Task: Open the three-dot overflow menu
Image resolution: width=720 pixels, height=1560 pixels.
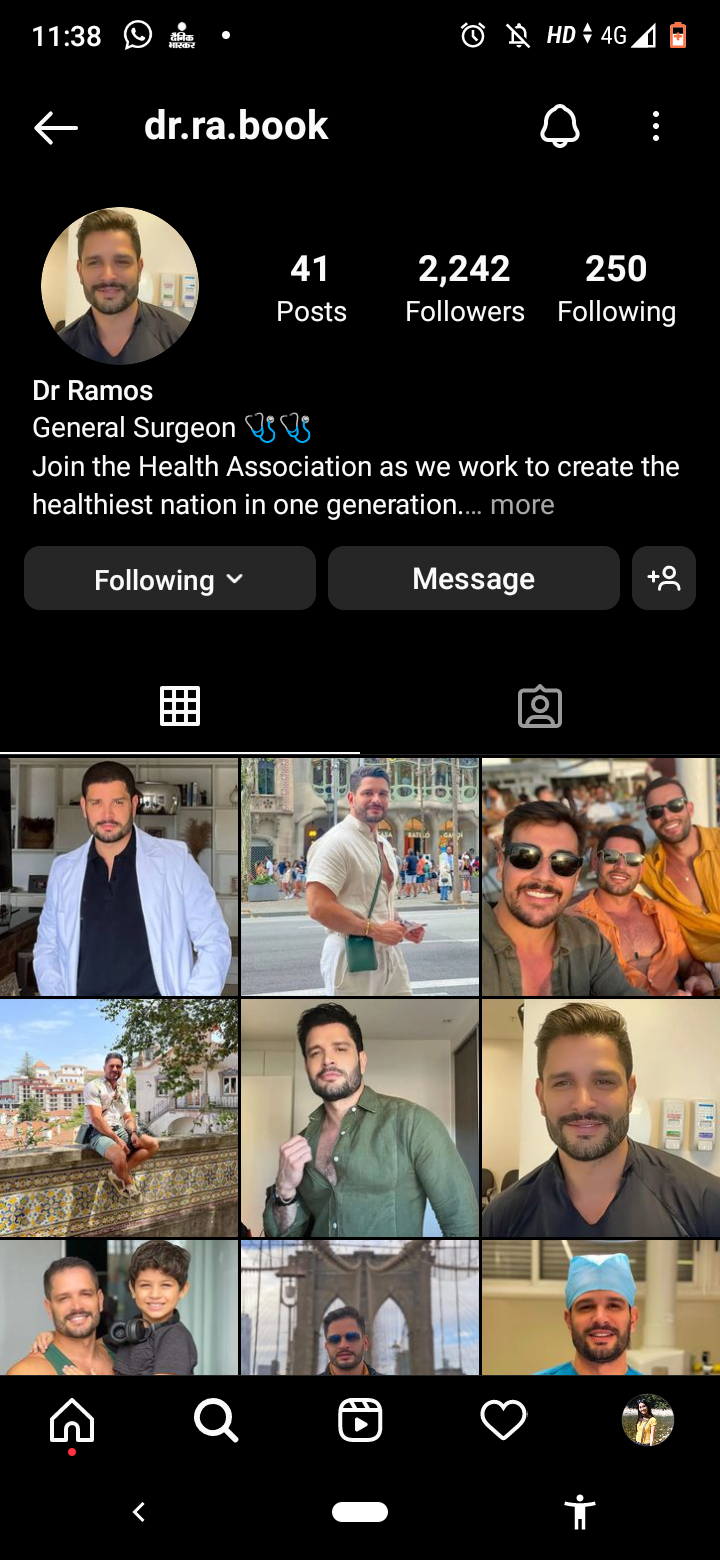Action: click(656, 127)
